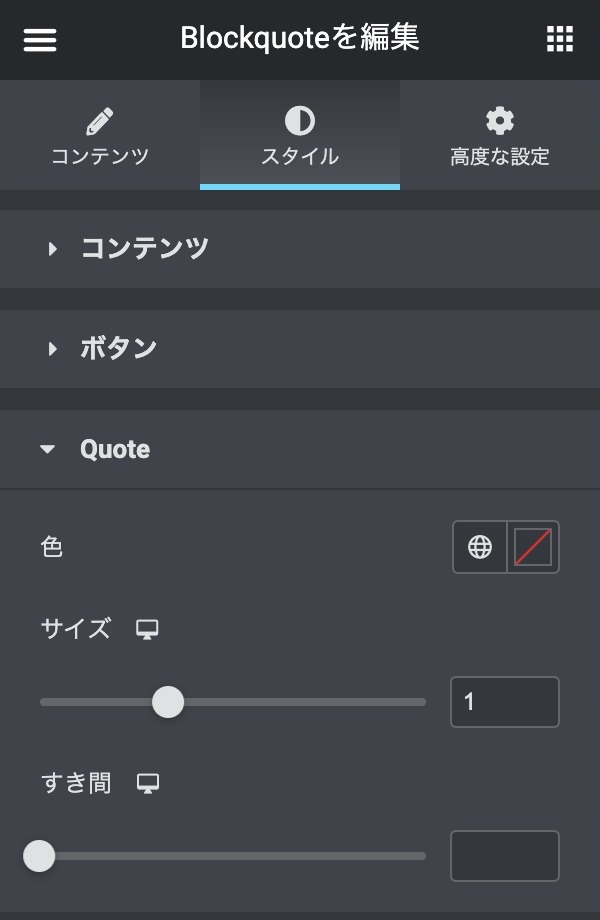Select the スタイル tab
600x920 pixels.
tap(300, 137)
